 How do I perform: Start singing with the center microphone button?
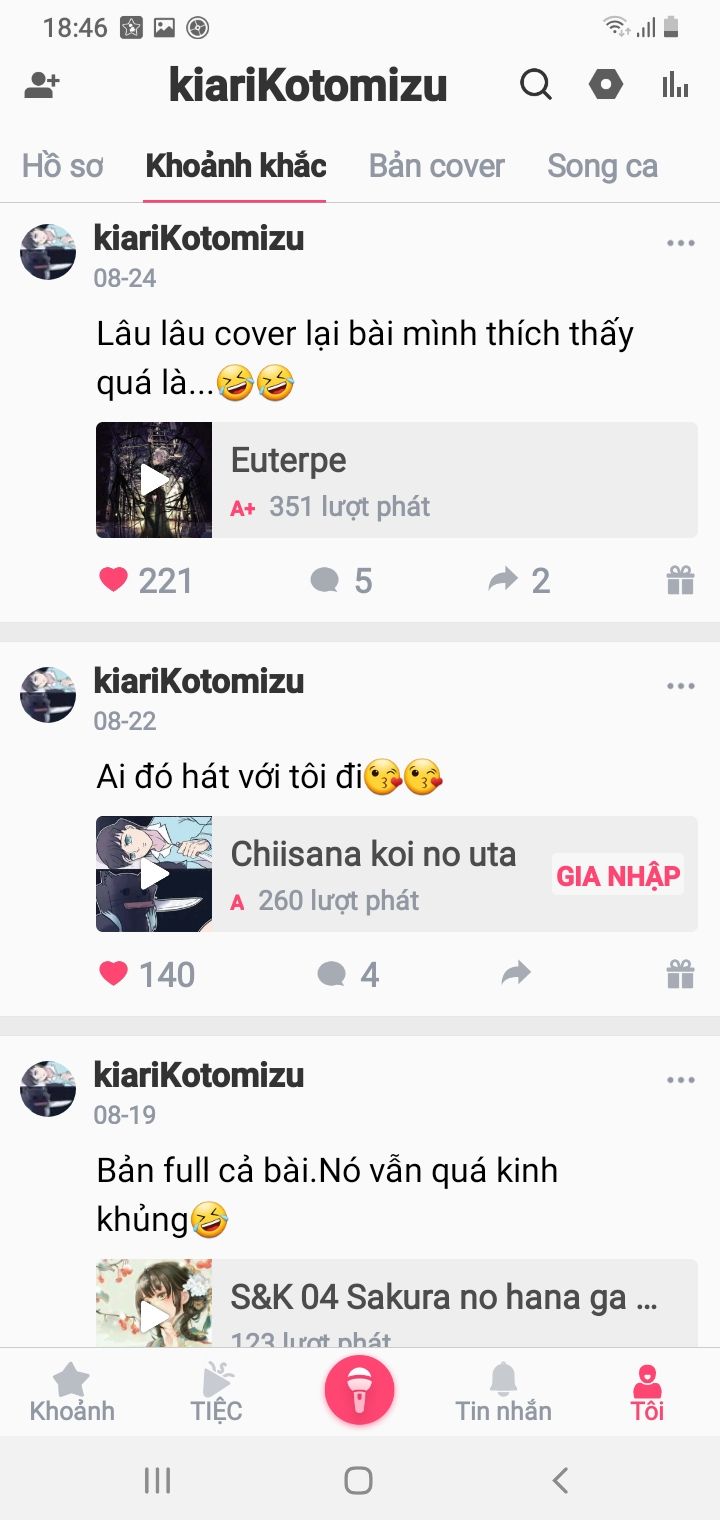click(359, 1390)
